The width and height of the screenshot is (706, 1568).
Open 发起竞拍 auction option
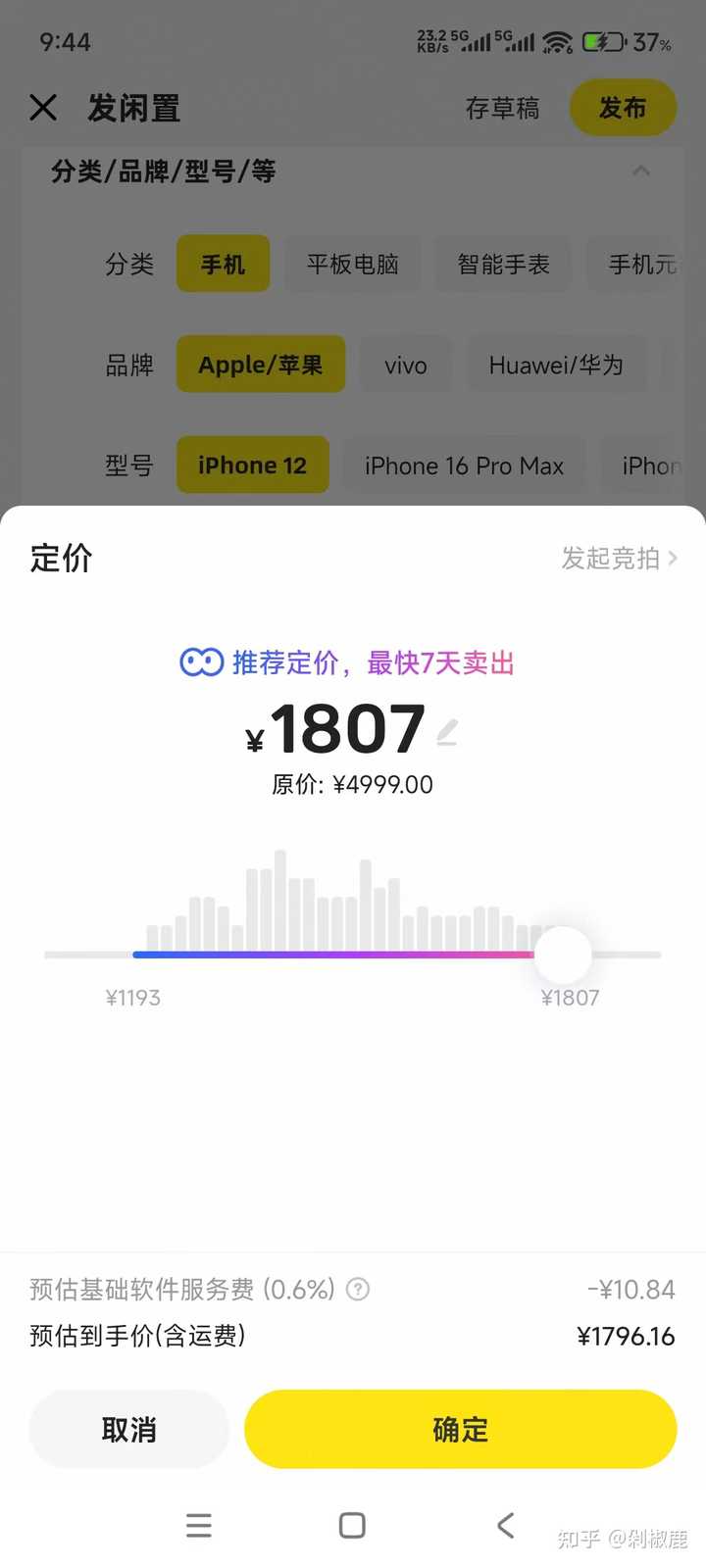click(619, 559)
